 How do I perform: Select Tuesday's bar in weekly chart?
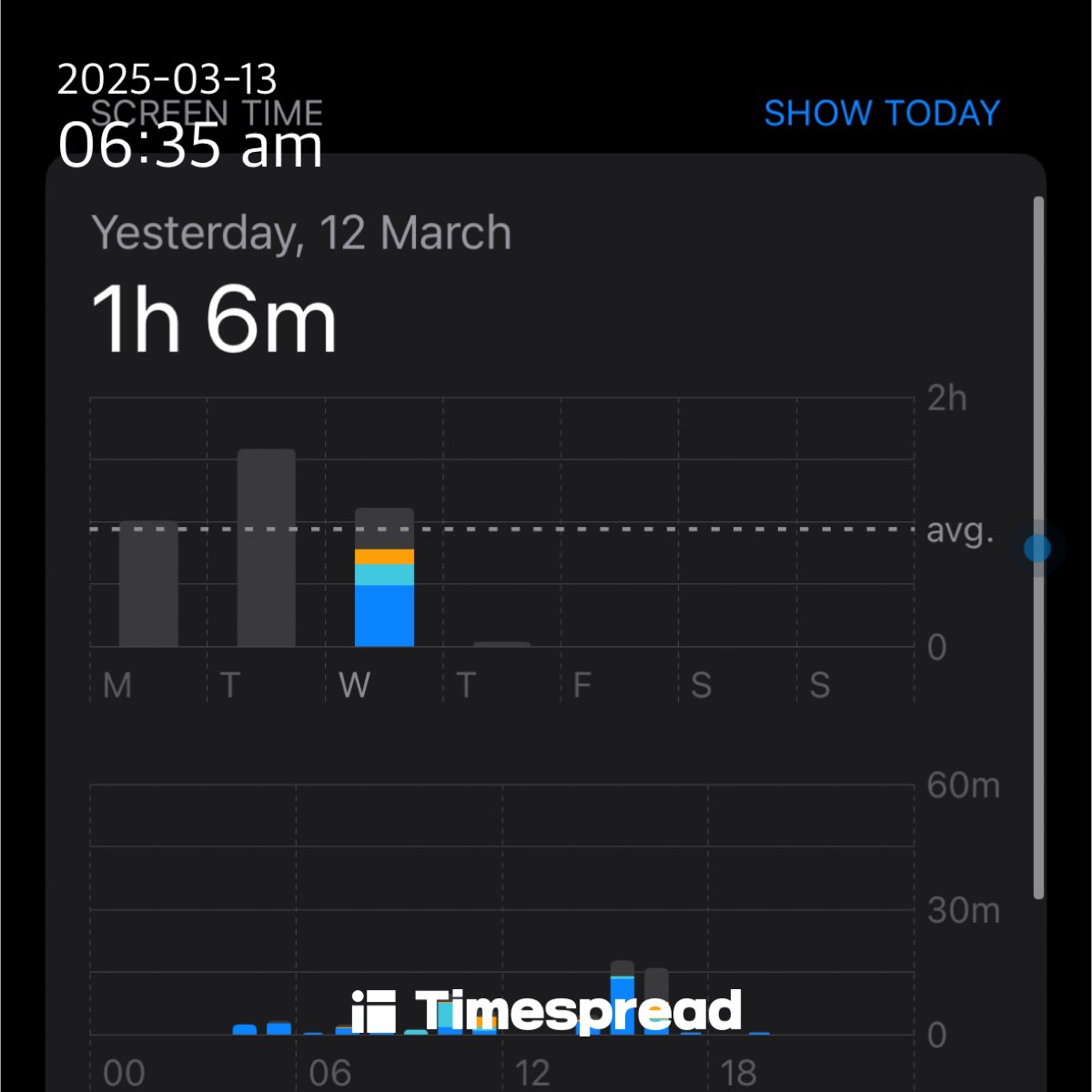266,548
